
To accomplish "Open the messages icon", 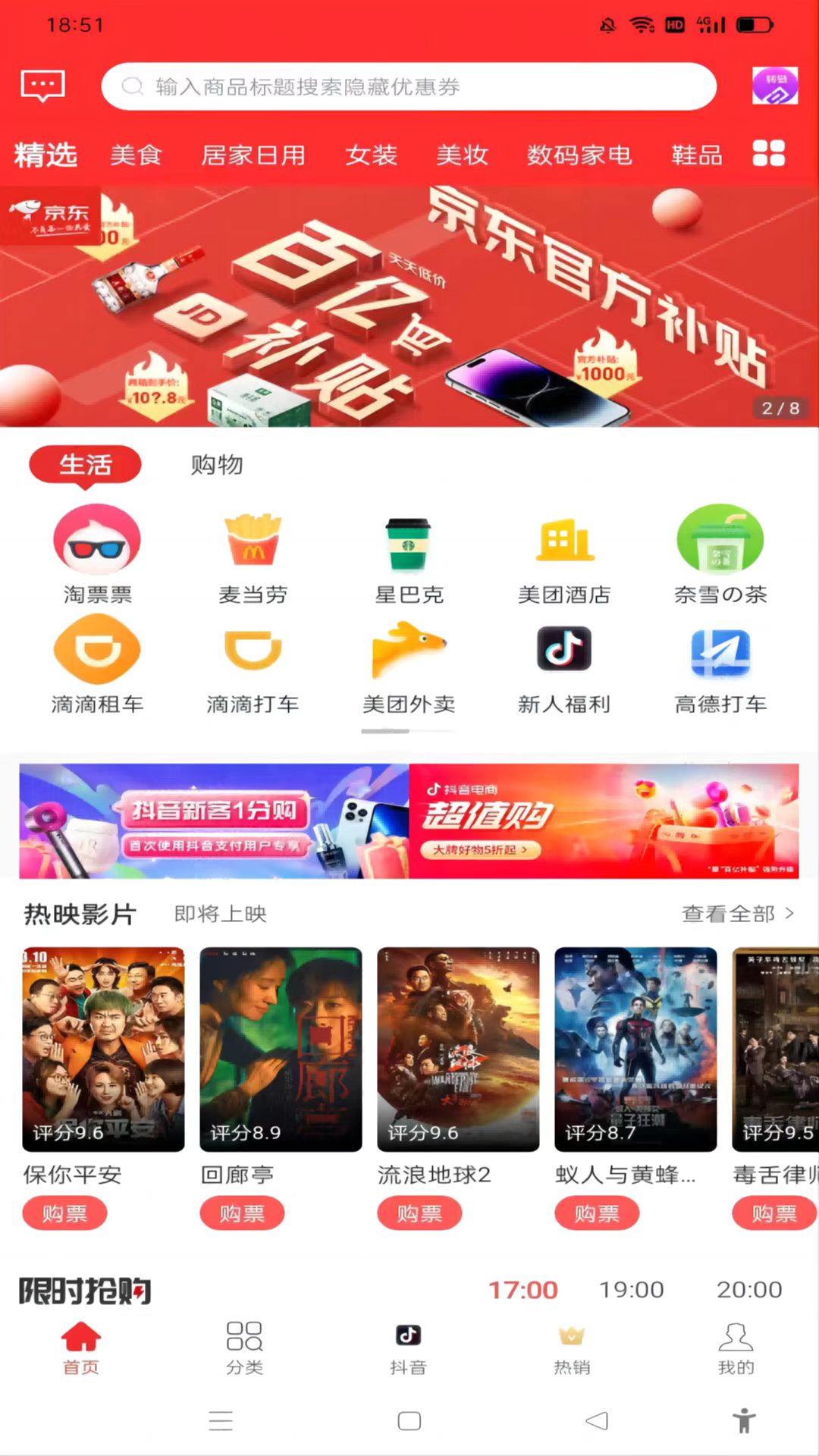I will (42, 86).
